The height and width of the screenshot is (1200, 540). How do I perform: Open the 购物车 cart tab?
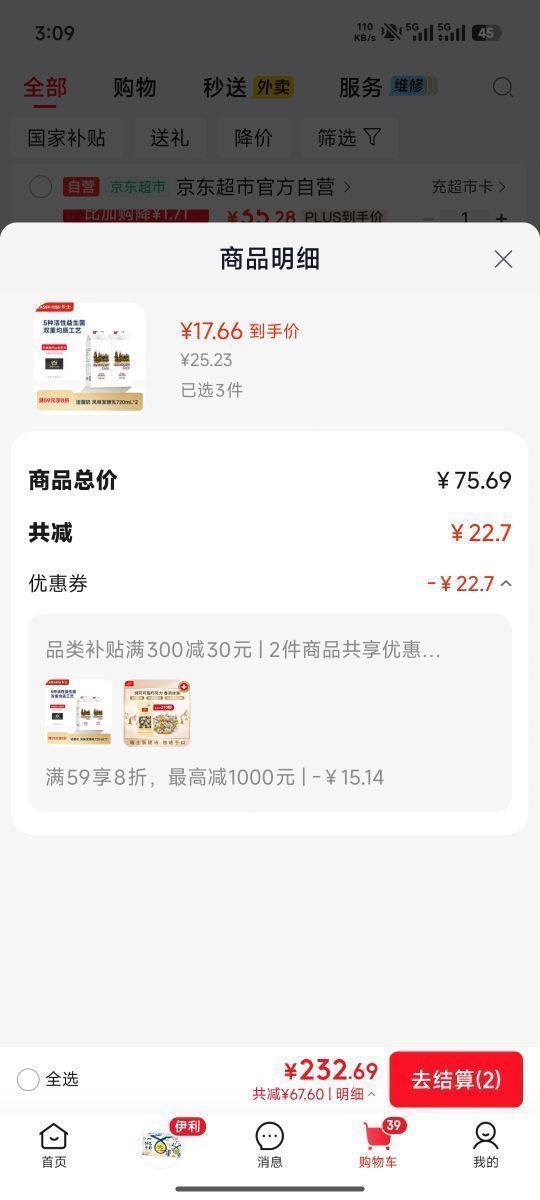(x=378, y=1146)
